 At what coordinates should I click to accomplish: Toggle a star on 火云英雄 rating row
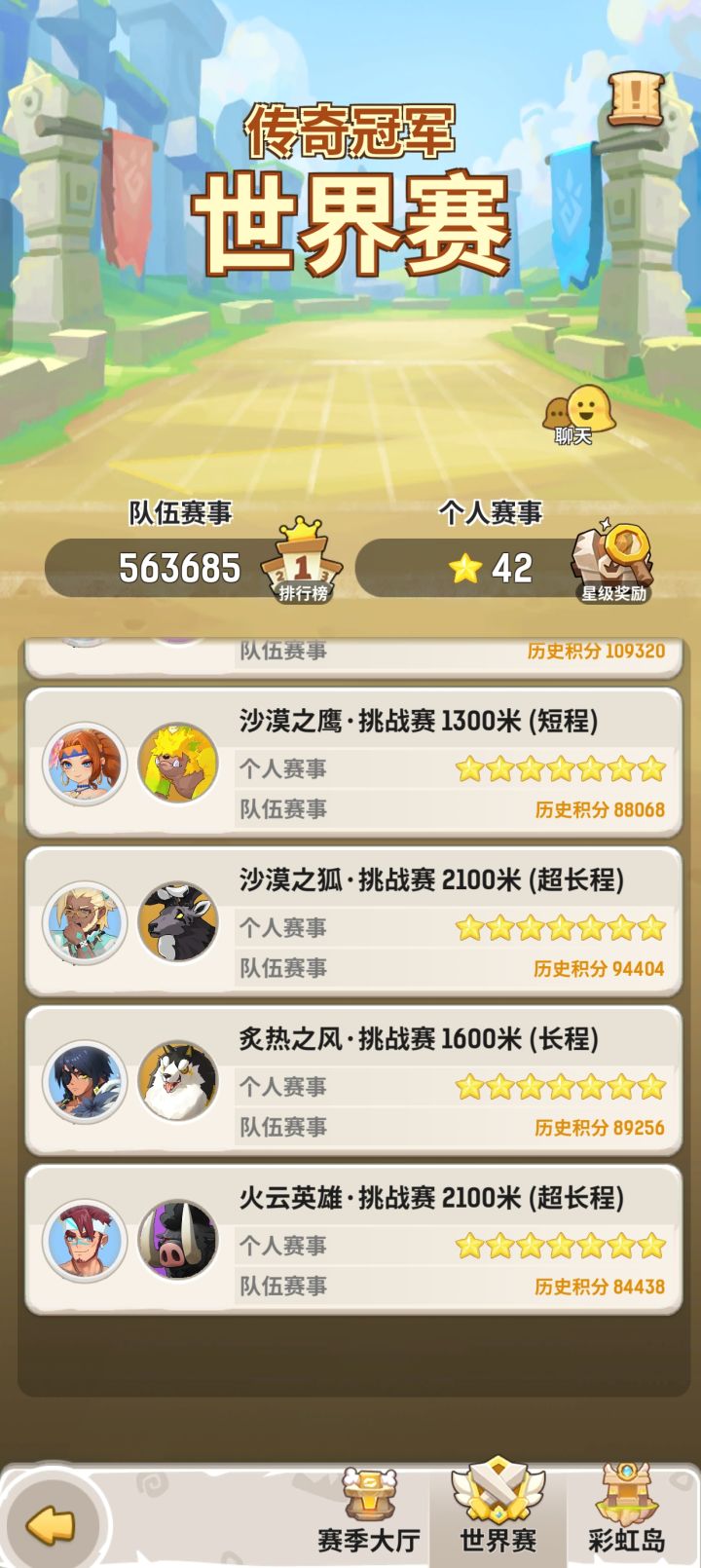(x=560, y=1247)
